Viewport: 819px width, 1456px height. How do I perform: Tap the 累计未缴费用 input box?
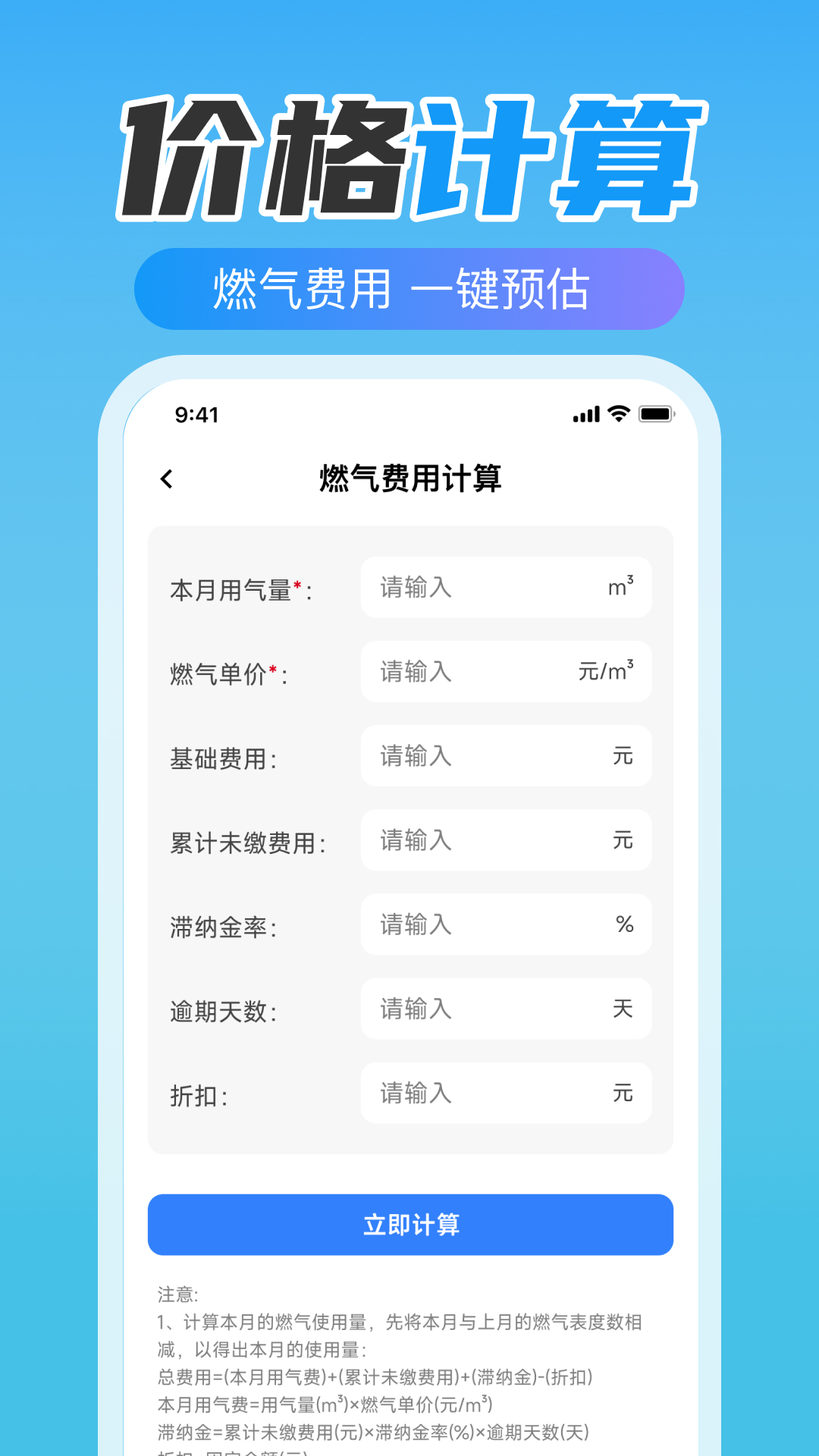[x=507, y=840]
